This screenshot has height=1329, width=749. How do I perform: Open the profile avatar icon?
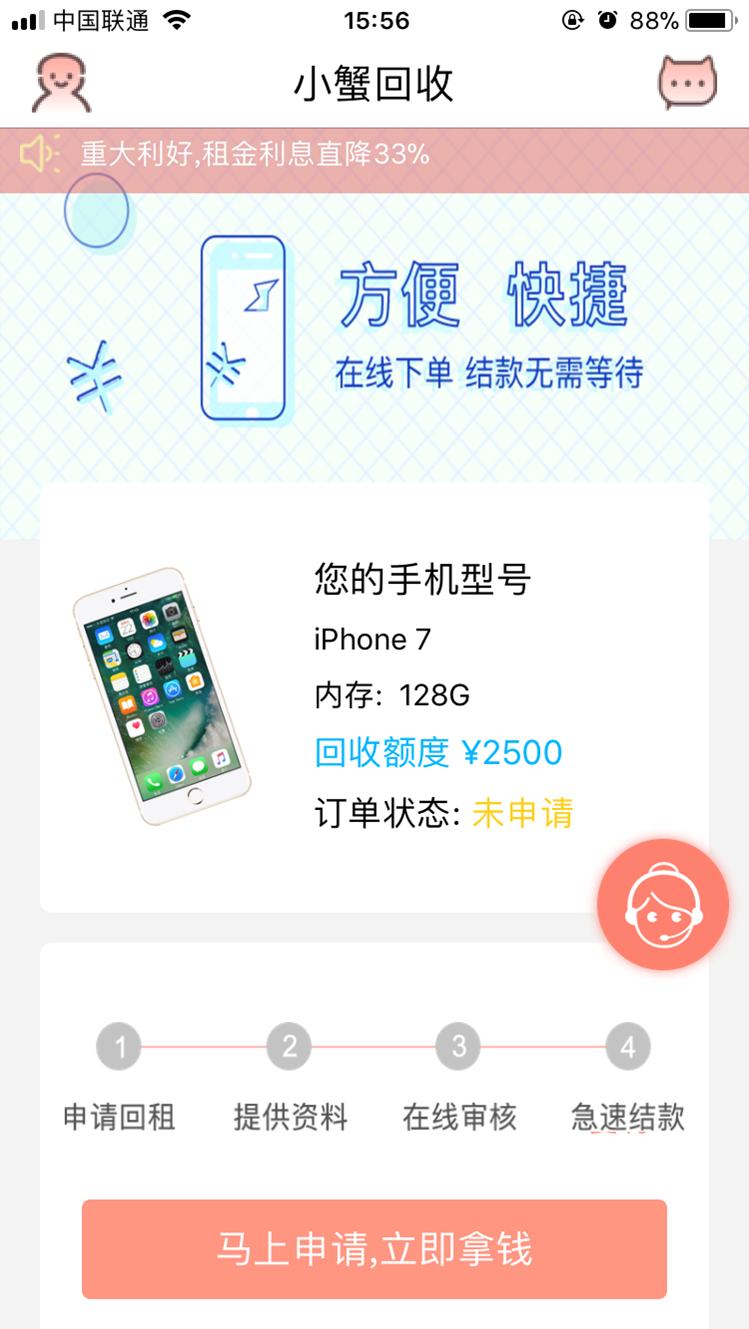coord(61,83)
